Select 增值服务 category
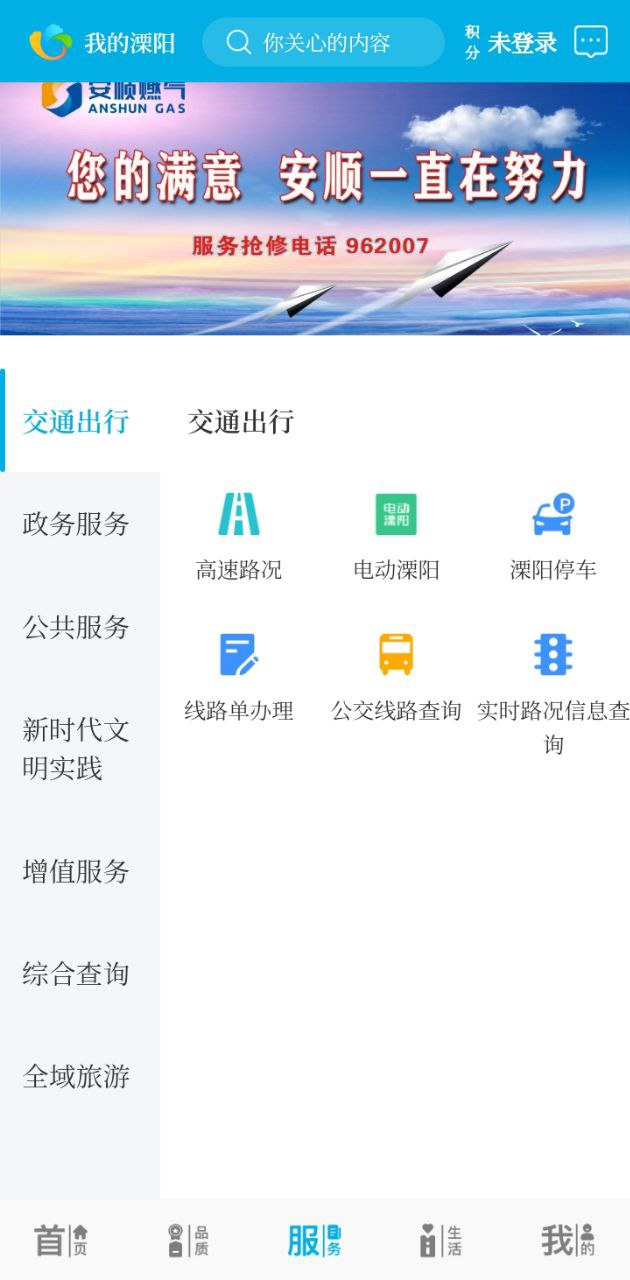 (77, 872)
